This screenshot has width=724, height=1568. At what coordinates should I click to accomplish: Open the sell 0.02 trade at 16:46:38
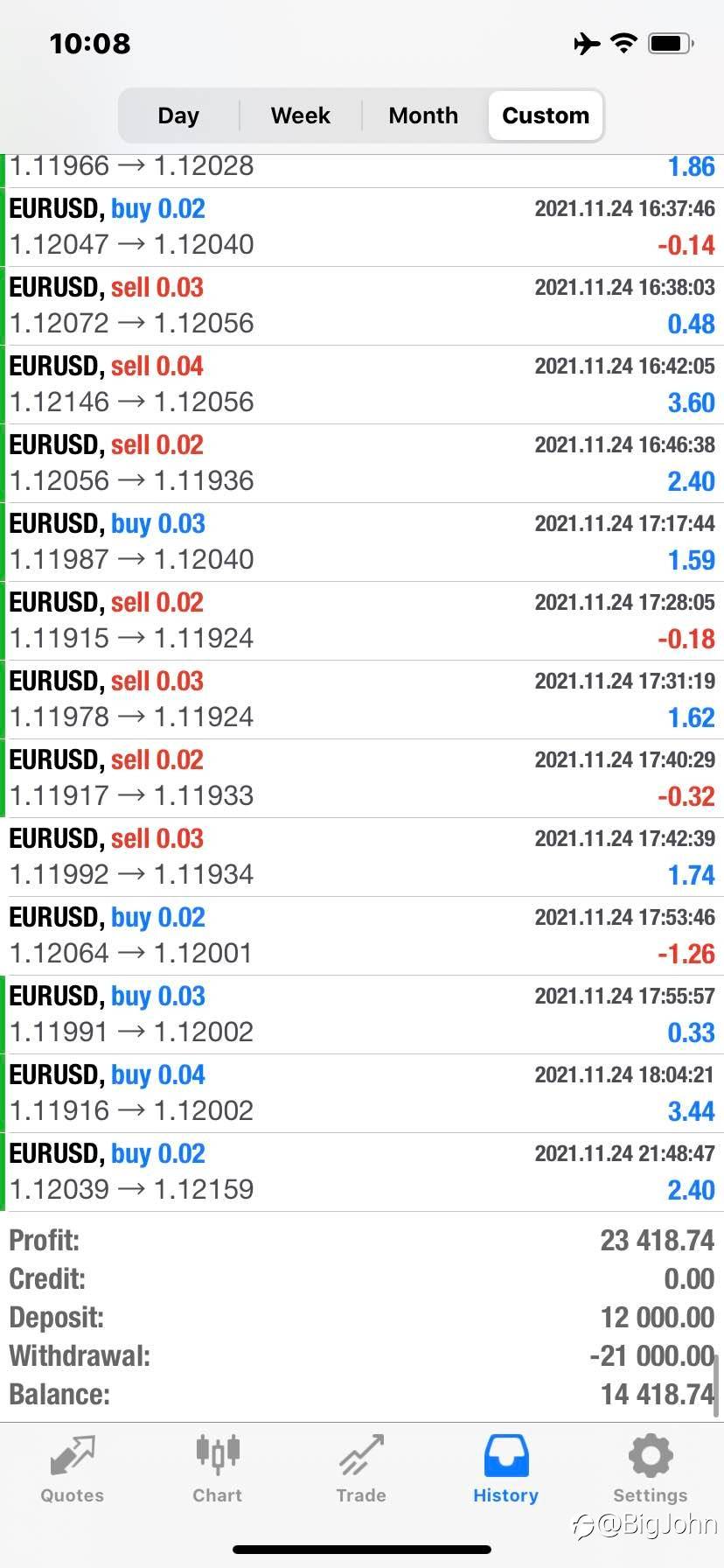[x=362, y=463]
